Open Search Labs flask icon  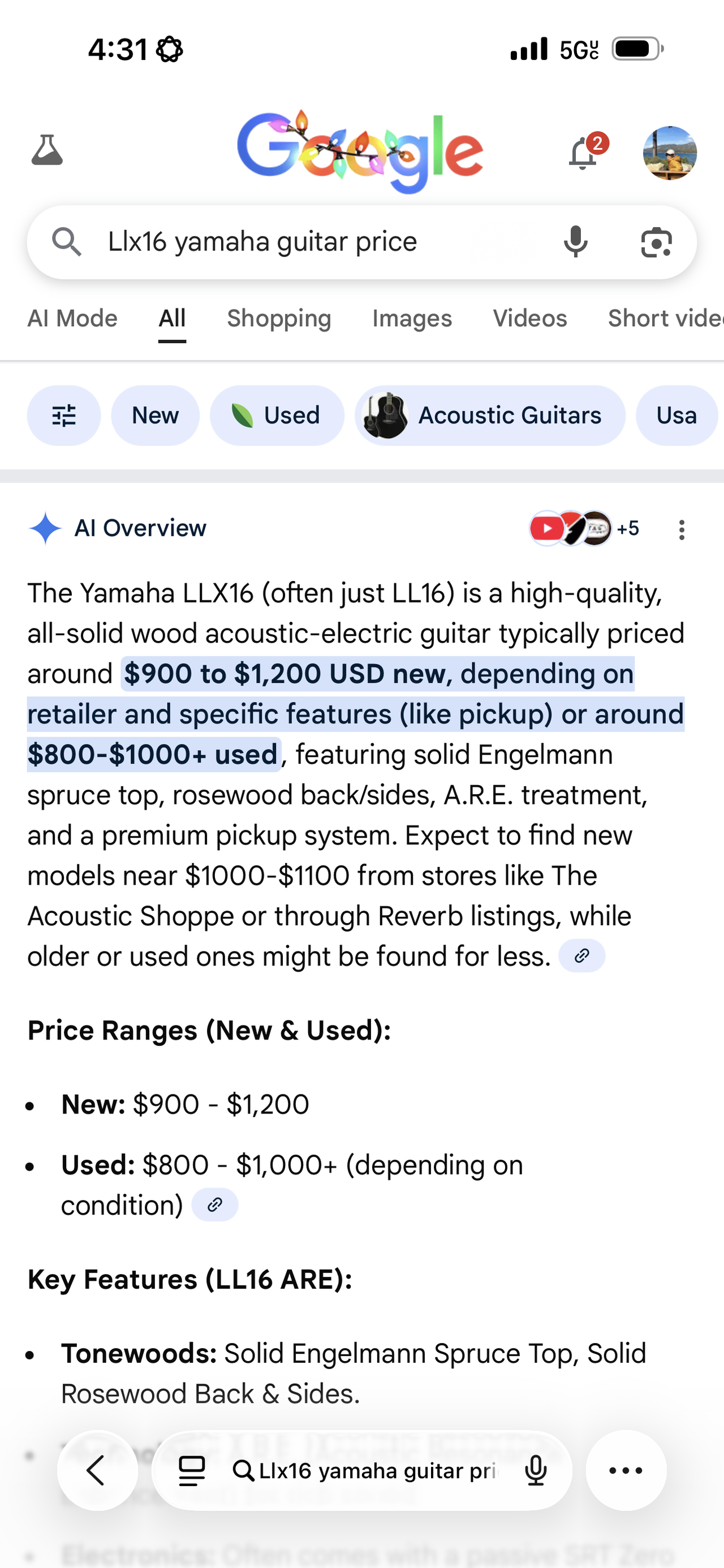point(47,150)
